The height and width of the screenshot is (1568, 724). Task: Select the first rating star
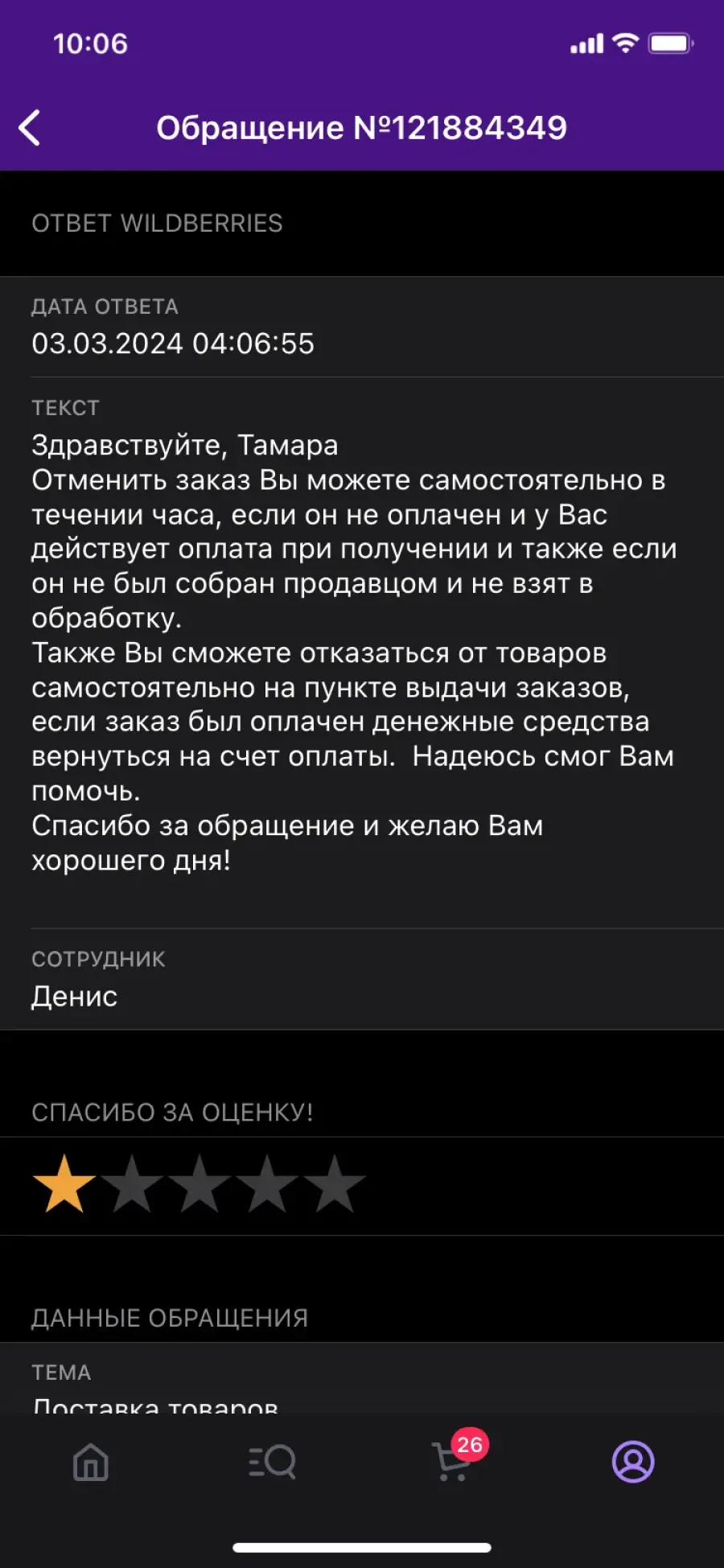click(x=64, y=1183)
